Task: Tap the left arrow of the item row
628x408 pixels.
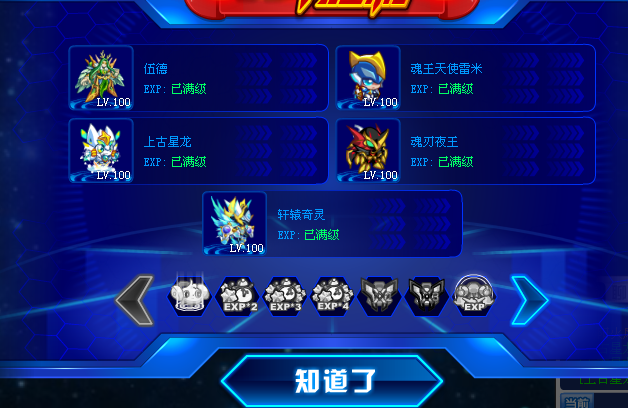Action: point(135,300)
